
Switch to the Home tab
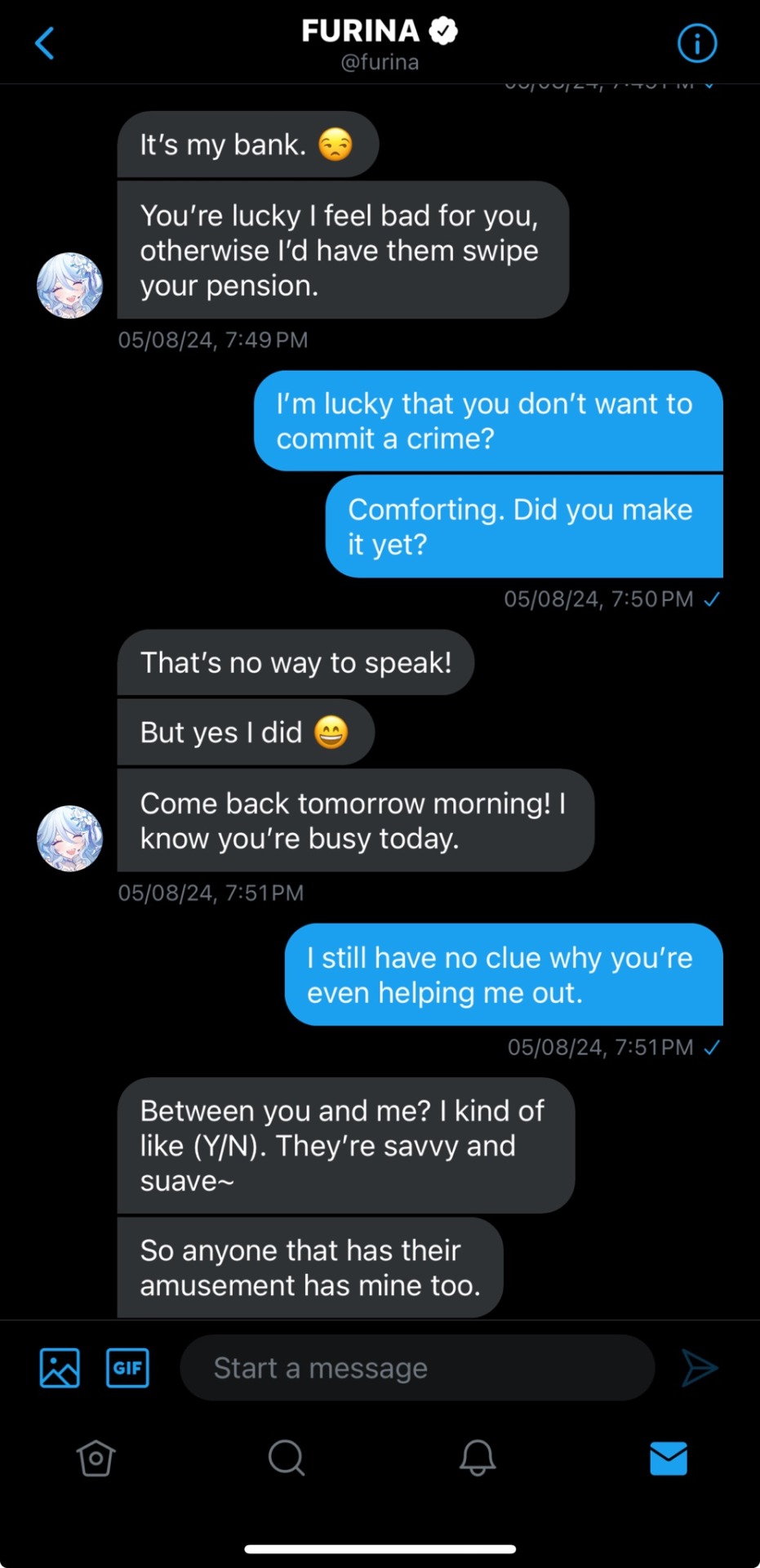tap(96, 1458)
